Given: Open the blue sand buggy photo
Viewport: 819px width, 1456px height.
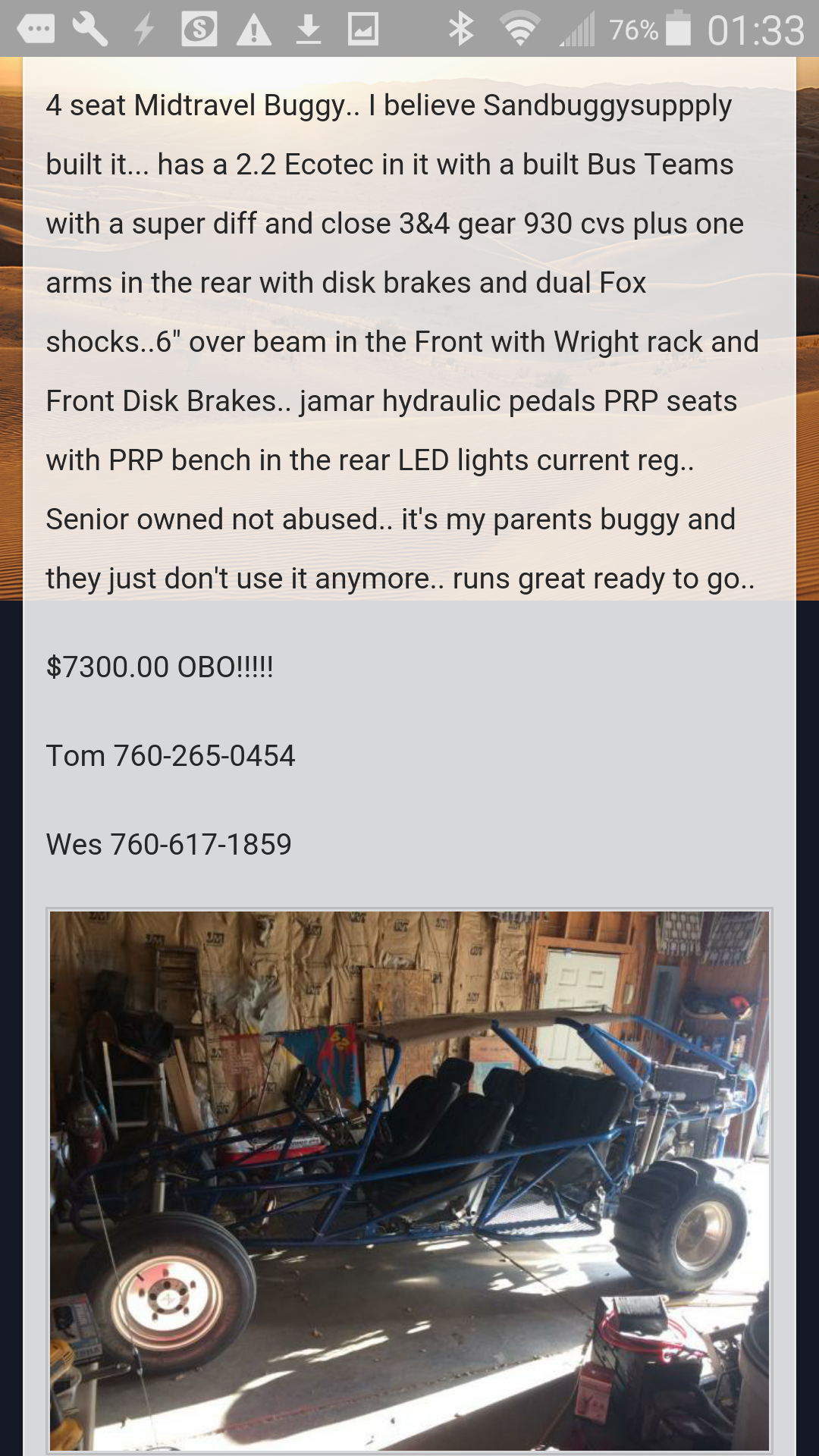Looking at the screenshot, I should [x=409, y=1179].
